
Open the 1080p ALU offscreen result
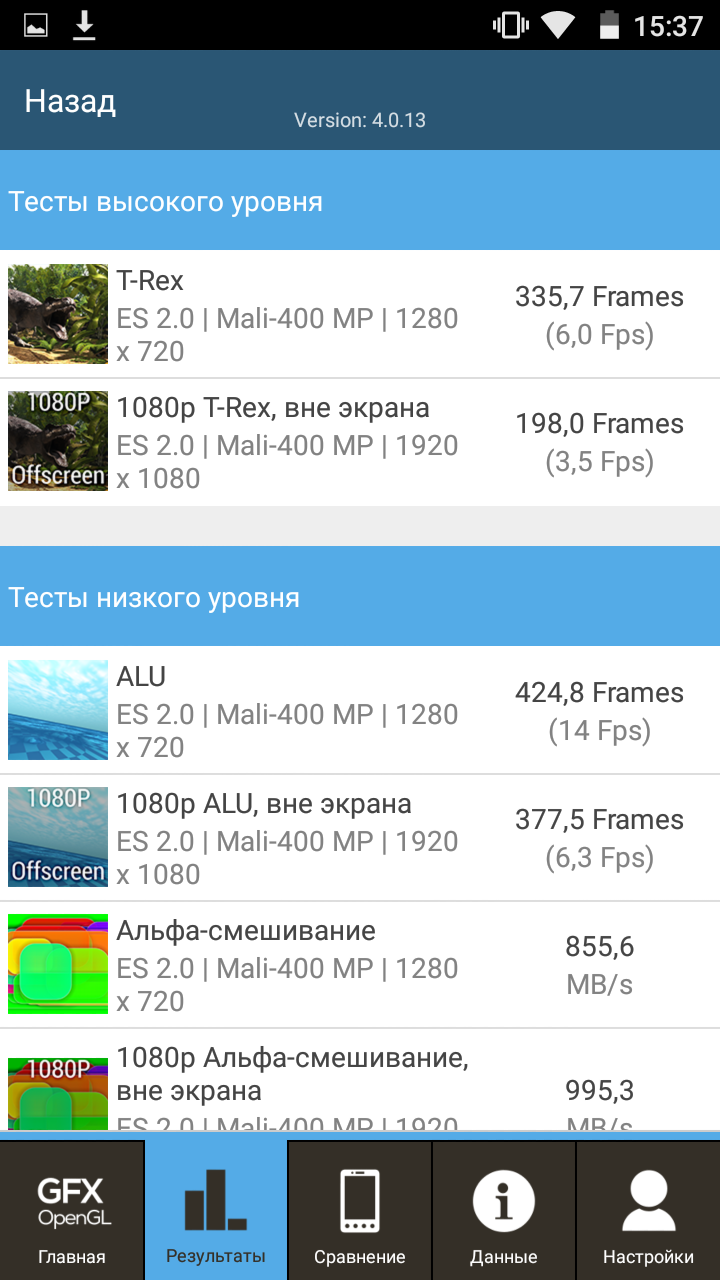360,838
